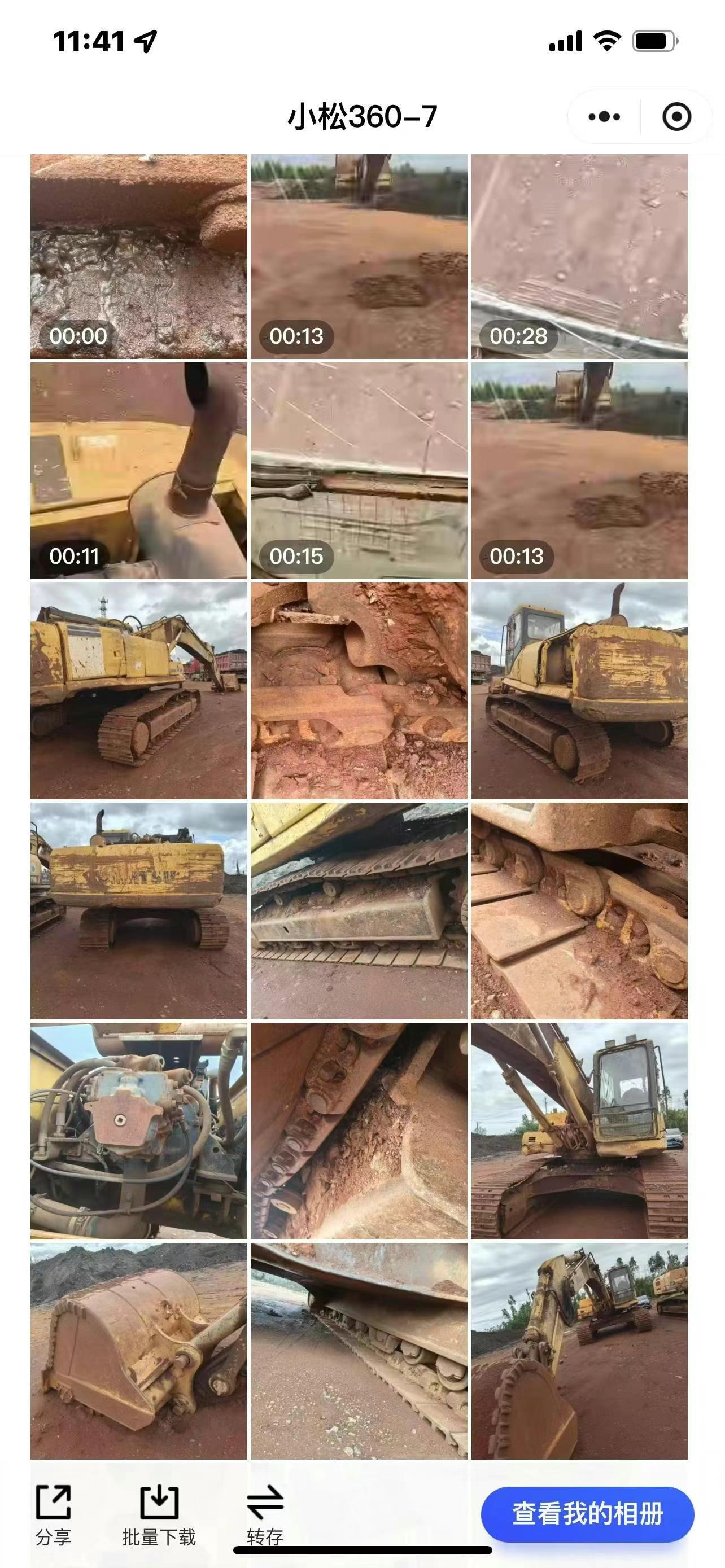725x1568 pixels.
Task: Open the mini program more-options menu
Action: point(605,116)
